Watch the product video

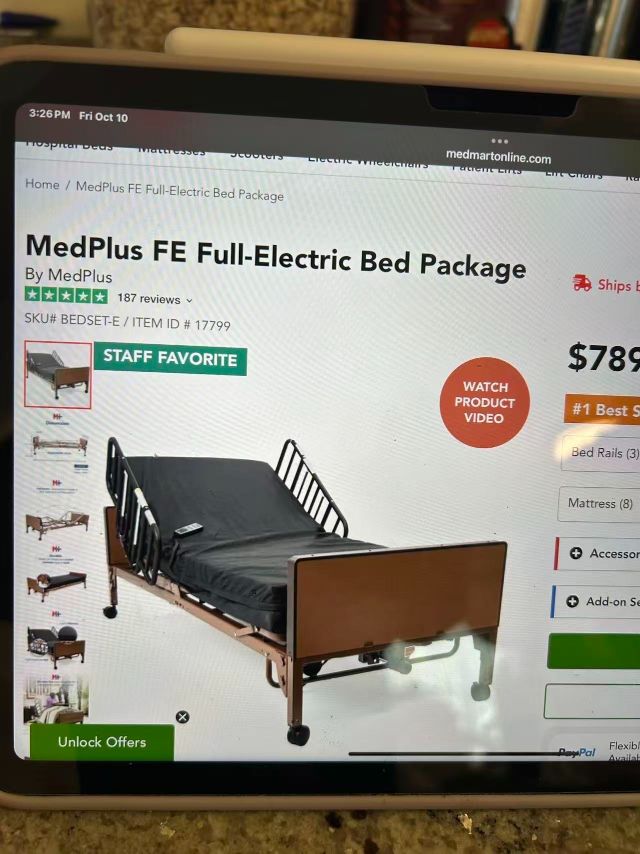[485, 402]
